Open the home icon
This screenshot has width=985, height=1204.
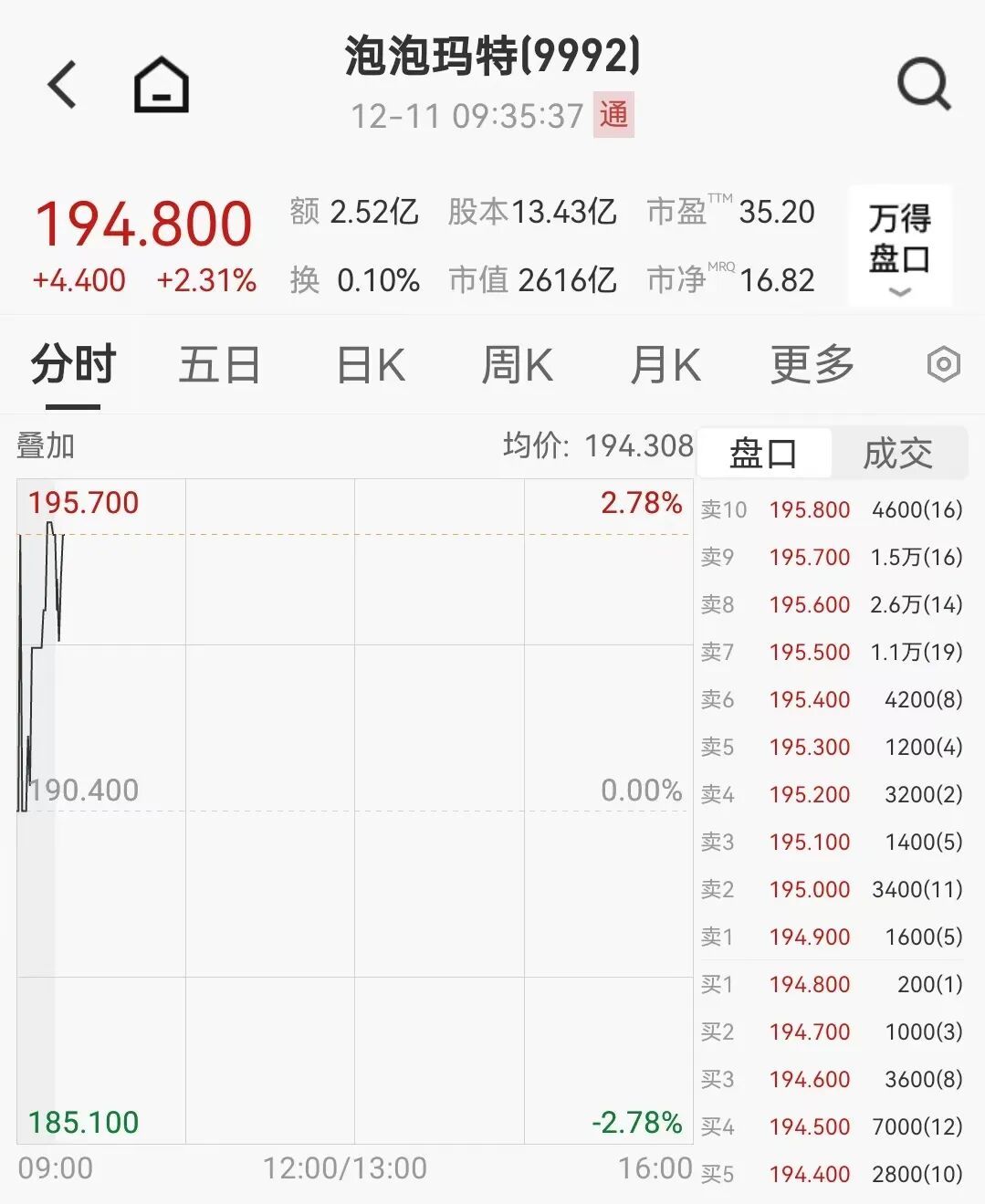pyautogui.click(x=162, y=85)
